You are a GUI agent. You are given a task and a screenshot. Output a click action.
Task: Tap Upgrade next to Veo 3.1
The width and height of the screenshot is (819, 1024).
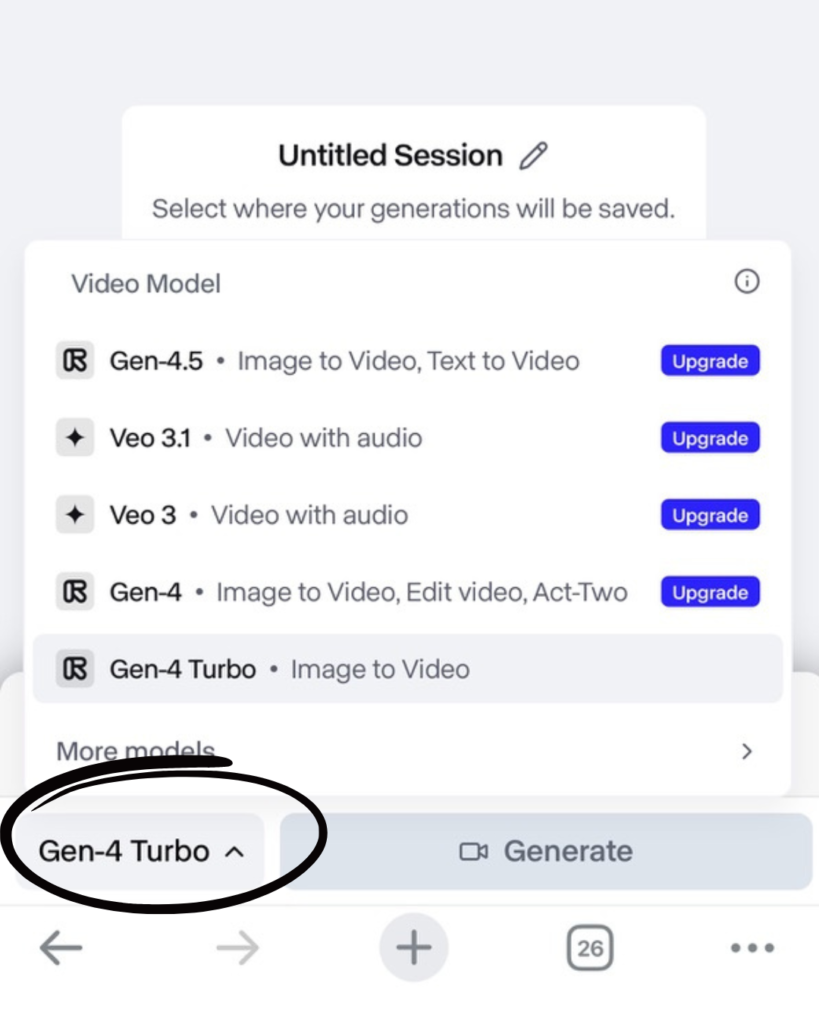pos(710,438)
